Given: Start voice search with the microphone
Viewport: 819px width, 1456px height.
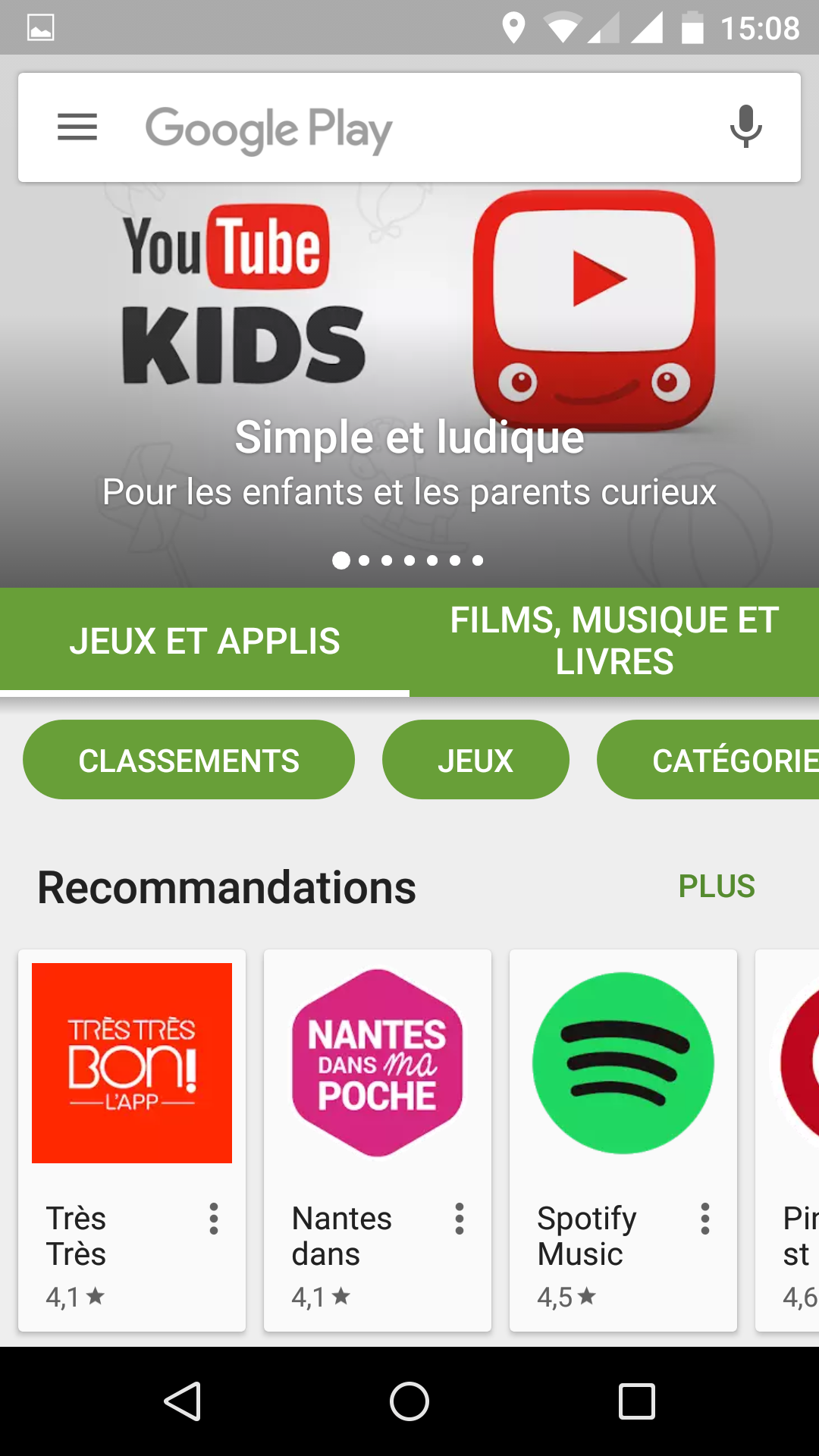Looking at the screenshot, I should point(745,127).
